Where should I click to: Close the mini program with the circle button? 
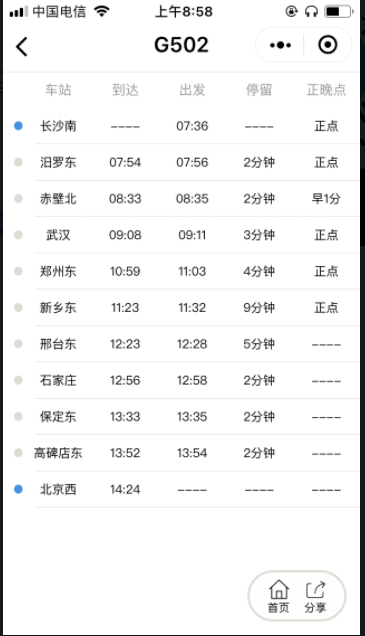pyautogui.click(x=328, y=45)
